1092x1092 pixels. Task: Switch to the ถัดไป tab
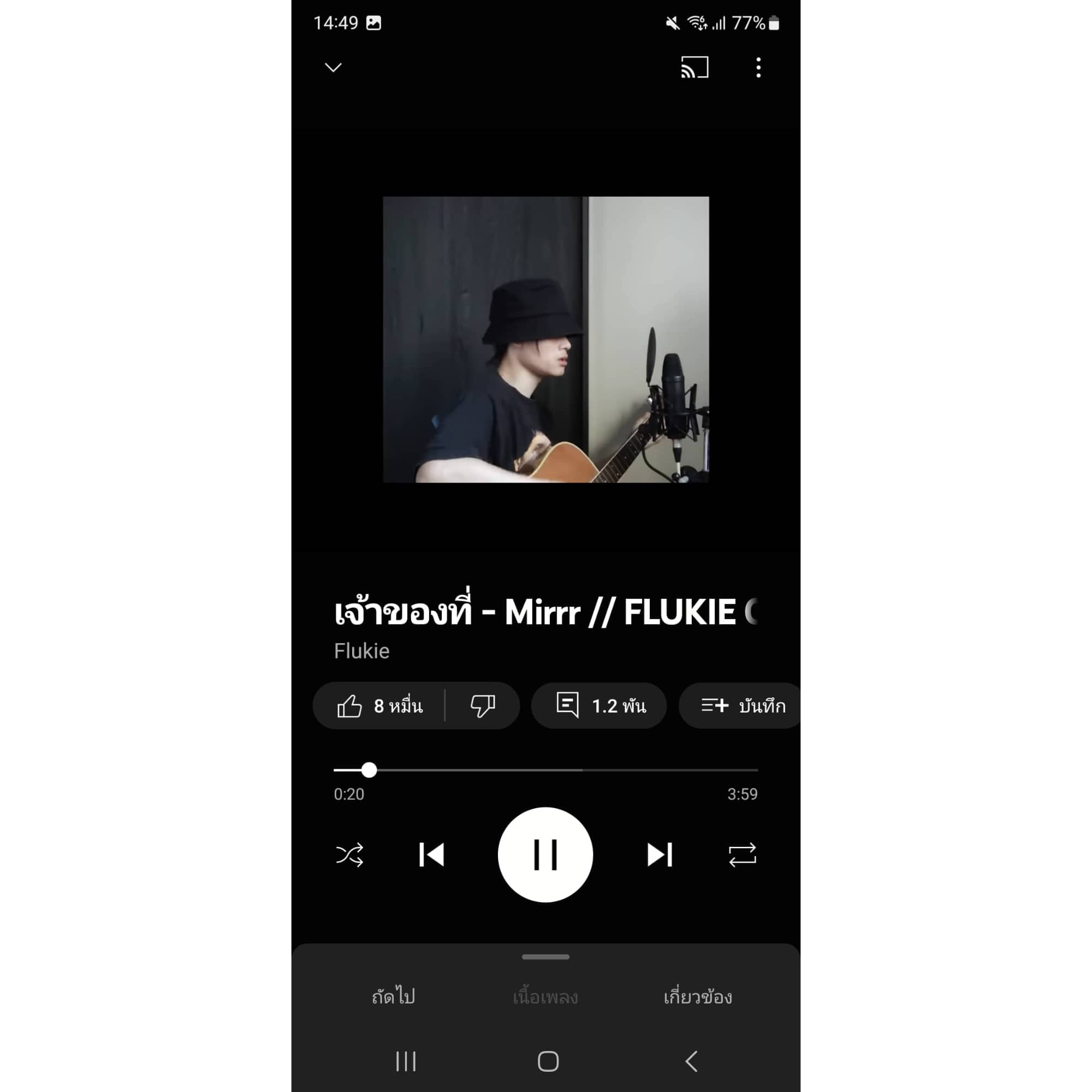tap(393, 996)
